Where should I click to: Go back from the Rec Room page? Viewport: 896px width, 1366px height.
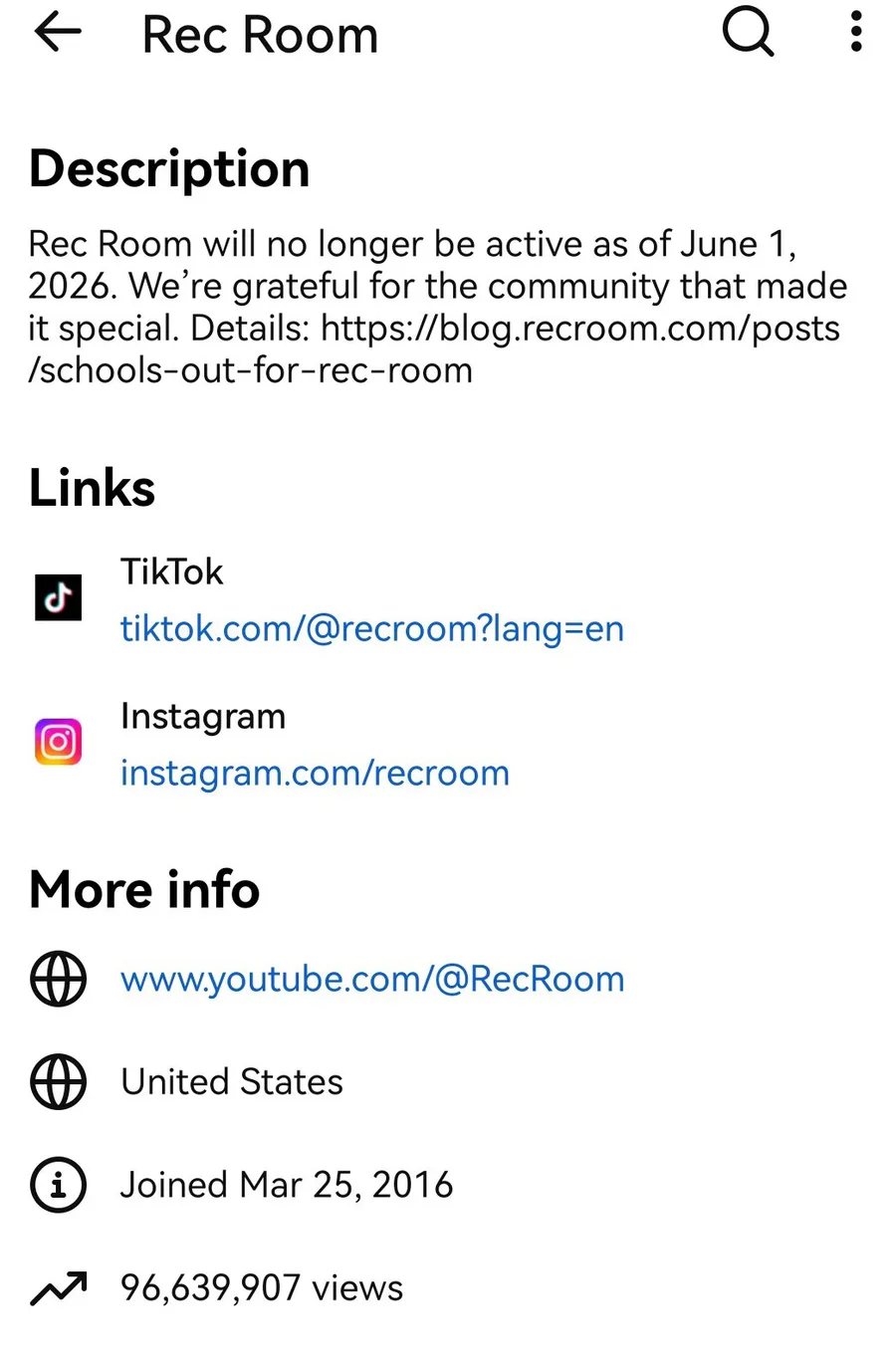(x=58, y=34)
